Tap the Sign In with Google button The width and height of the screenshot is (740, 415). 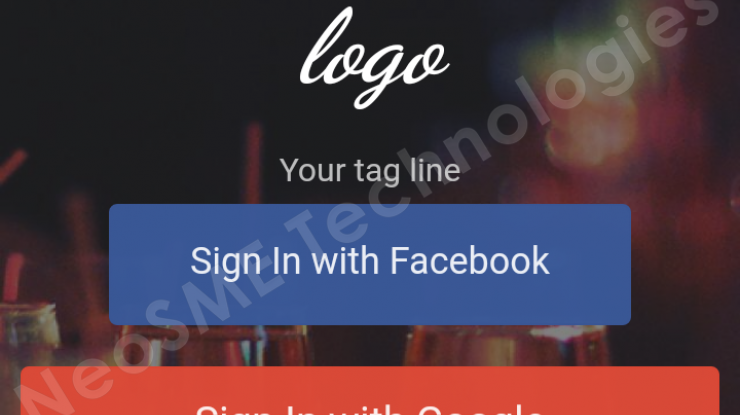click(x=369, y=395)
